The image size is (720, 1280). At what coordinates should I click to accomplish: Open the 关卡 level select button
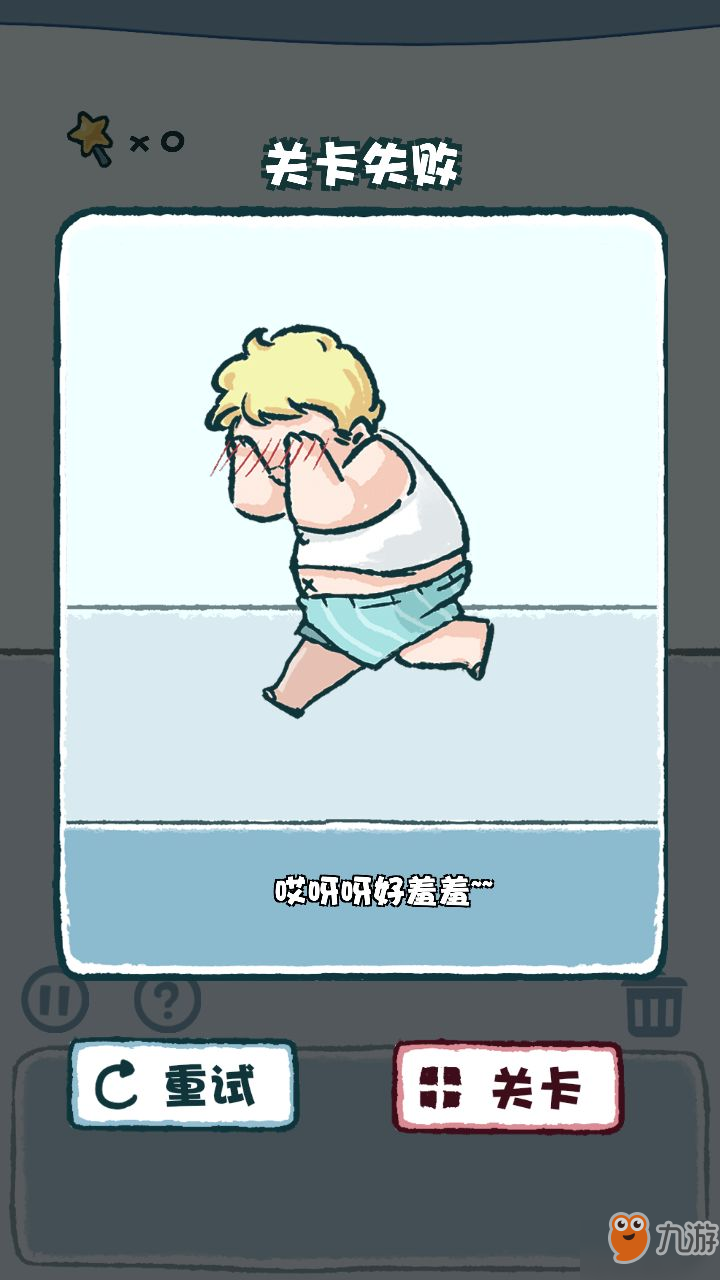pos(507,1087)
